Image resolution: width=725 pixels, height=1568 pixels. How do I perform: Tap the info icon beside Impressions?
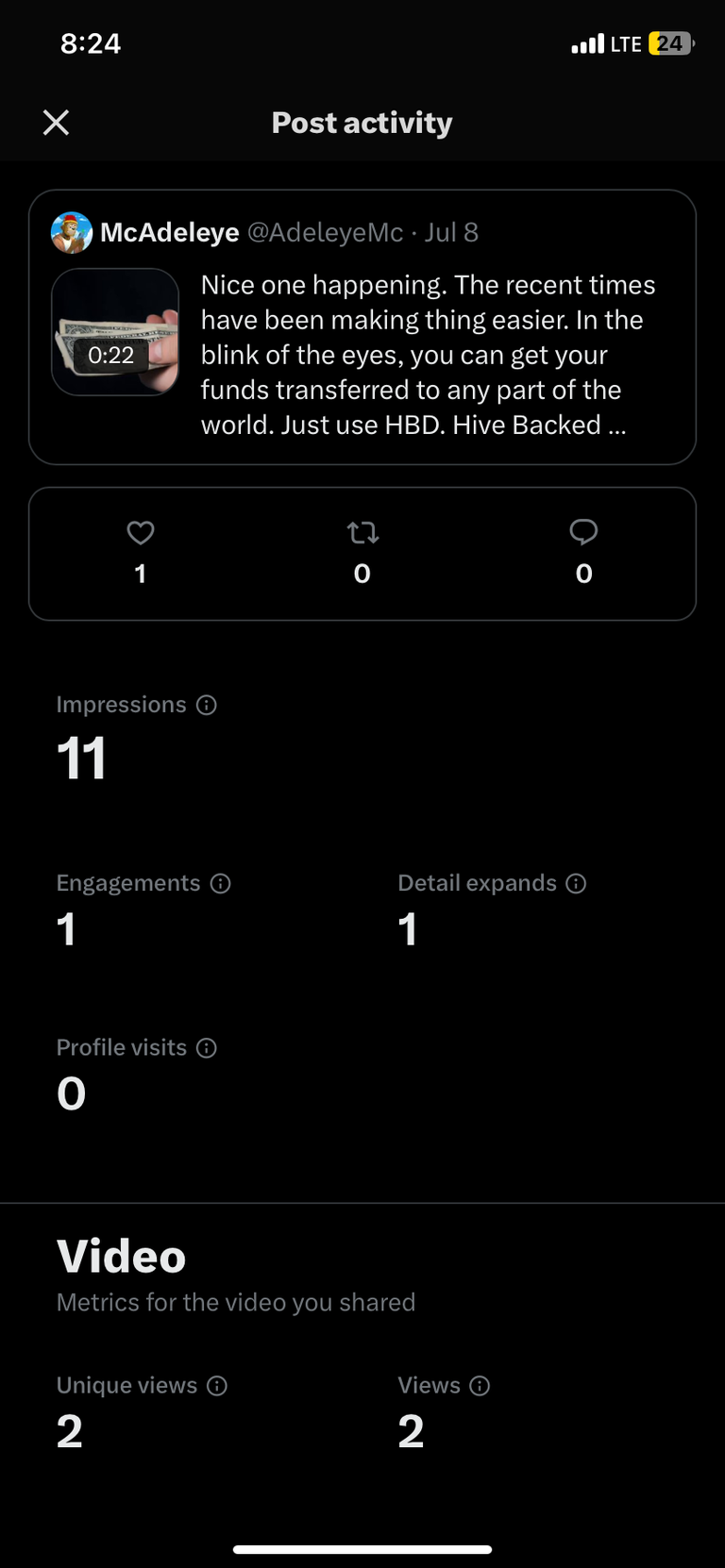[x=207, y=705]
